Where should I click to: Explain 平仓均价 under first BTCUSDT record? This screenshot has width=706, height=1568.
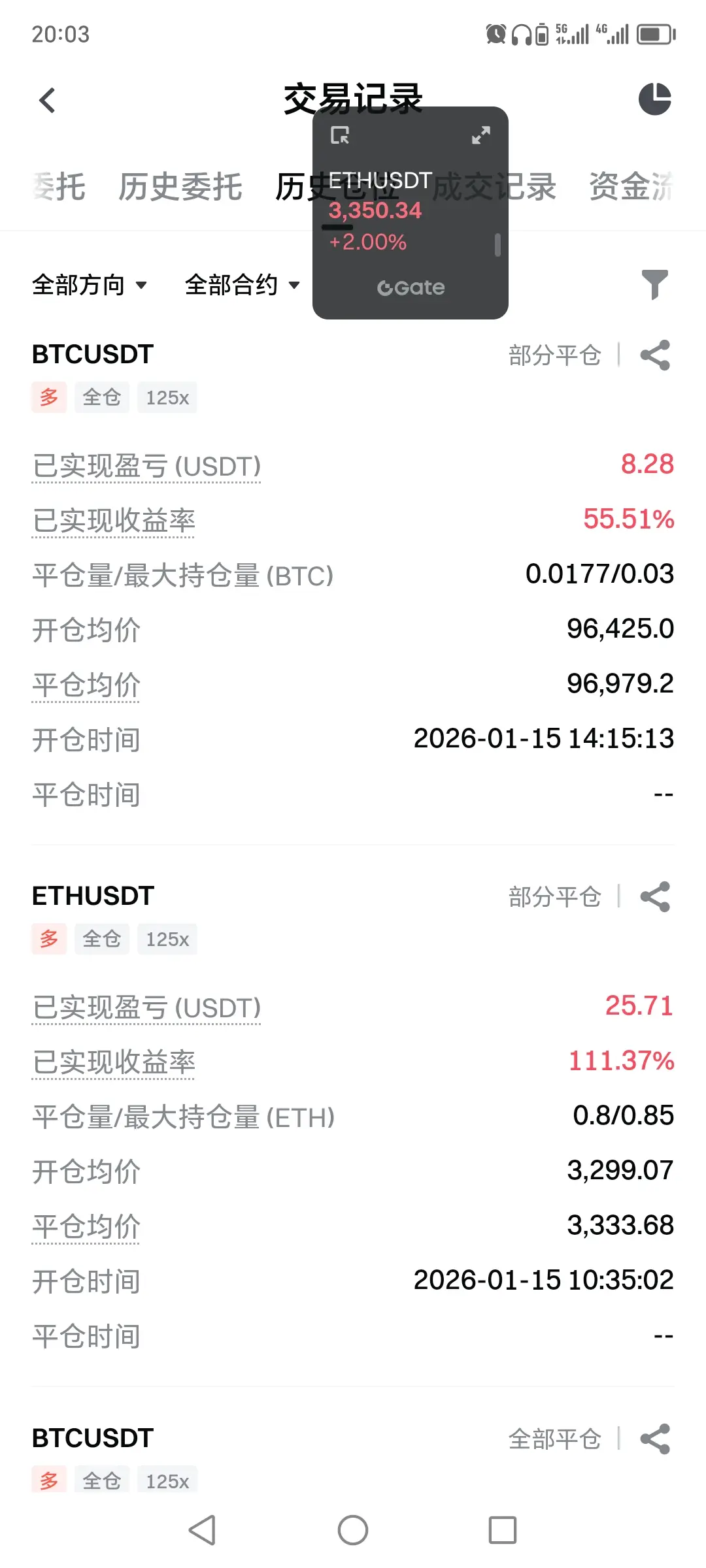[86, 686]
